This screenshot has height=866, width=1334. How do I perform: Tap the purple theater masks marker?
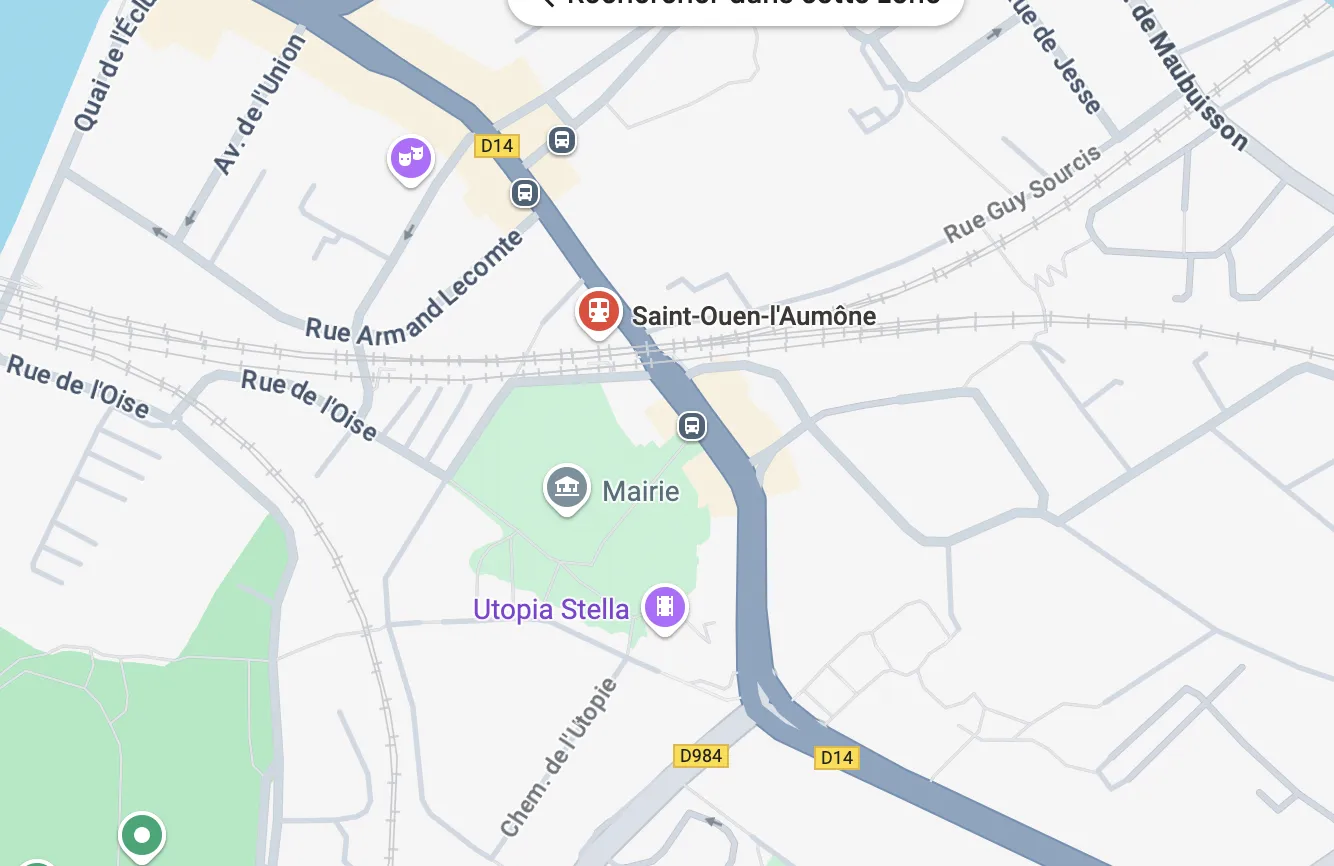tap(410, 158)
